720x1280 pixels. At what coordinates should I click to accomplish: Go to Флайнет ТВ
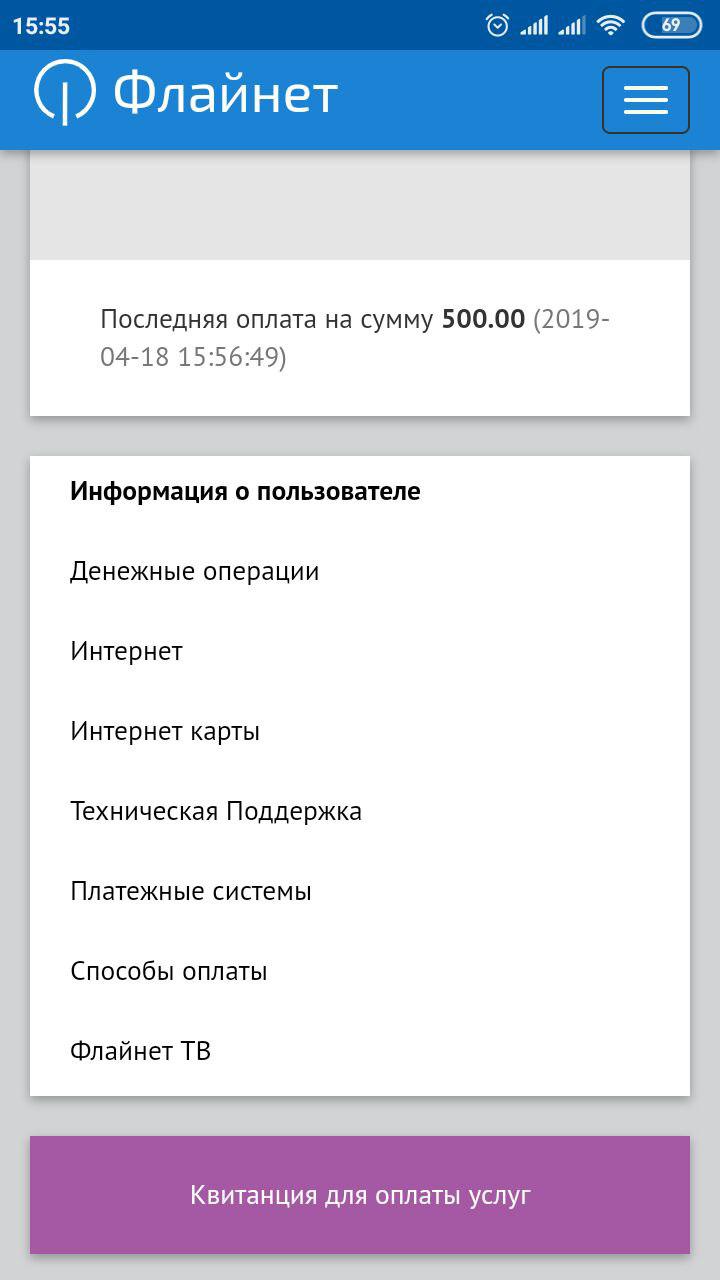(140, 1051)
